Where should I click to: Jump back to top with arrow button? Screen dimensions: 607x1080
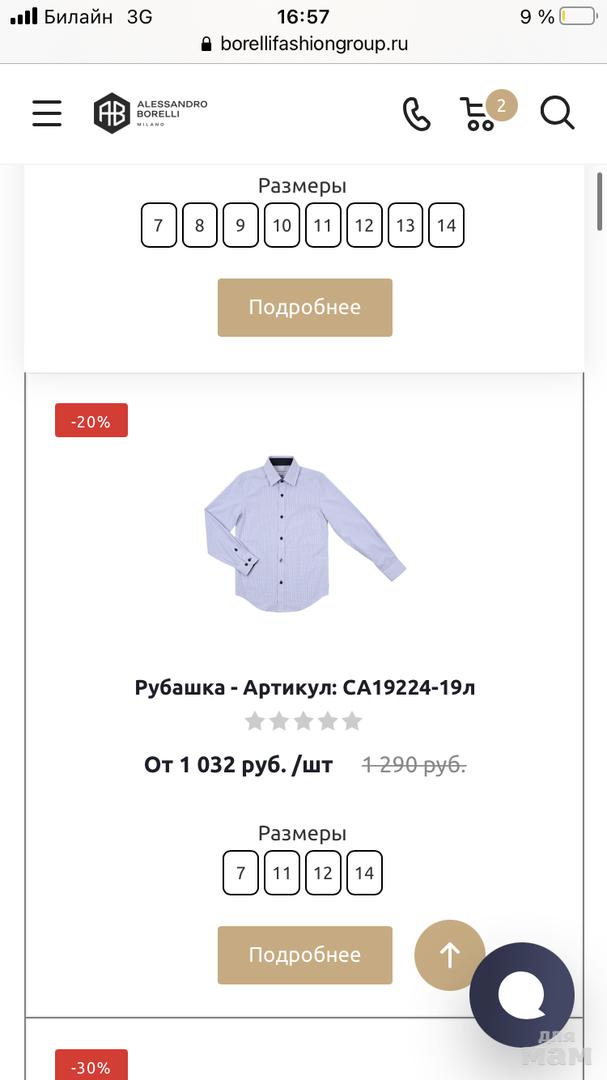[x=449, y=955]
